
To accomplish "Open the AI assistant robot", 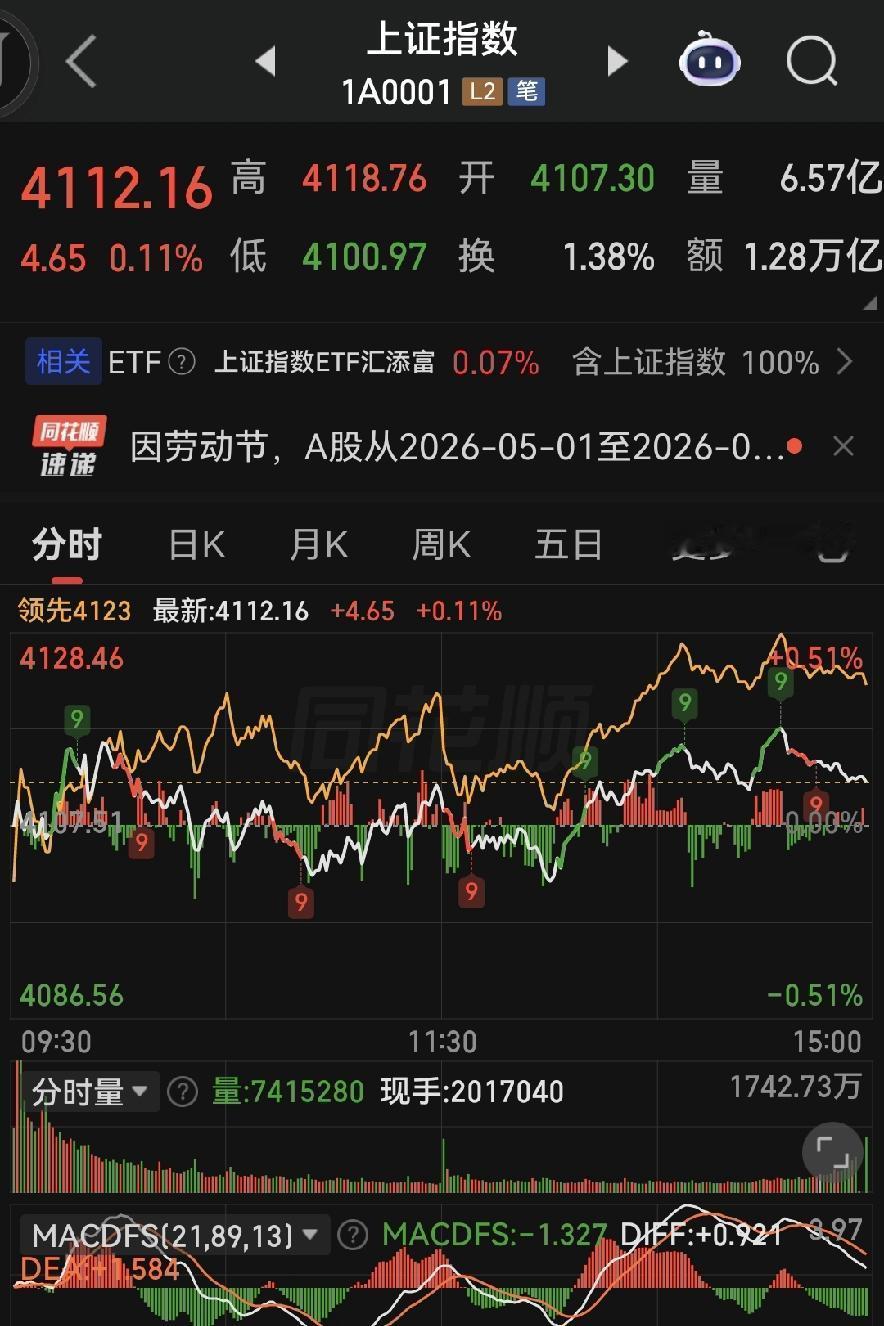I will (710, 60).
